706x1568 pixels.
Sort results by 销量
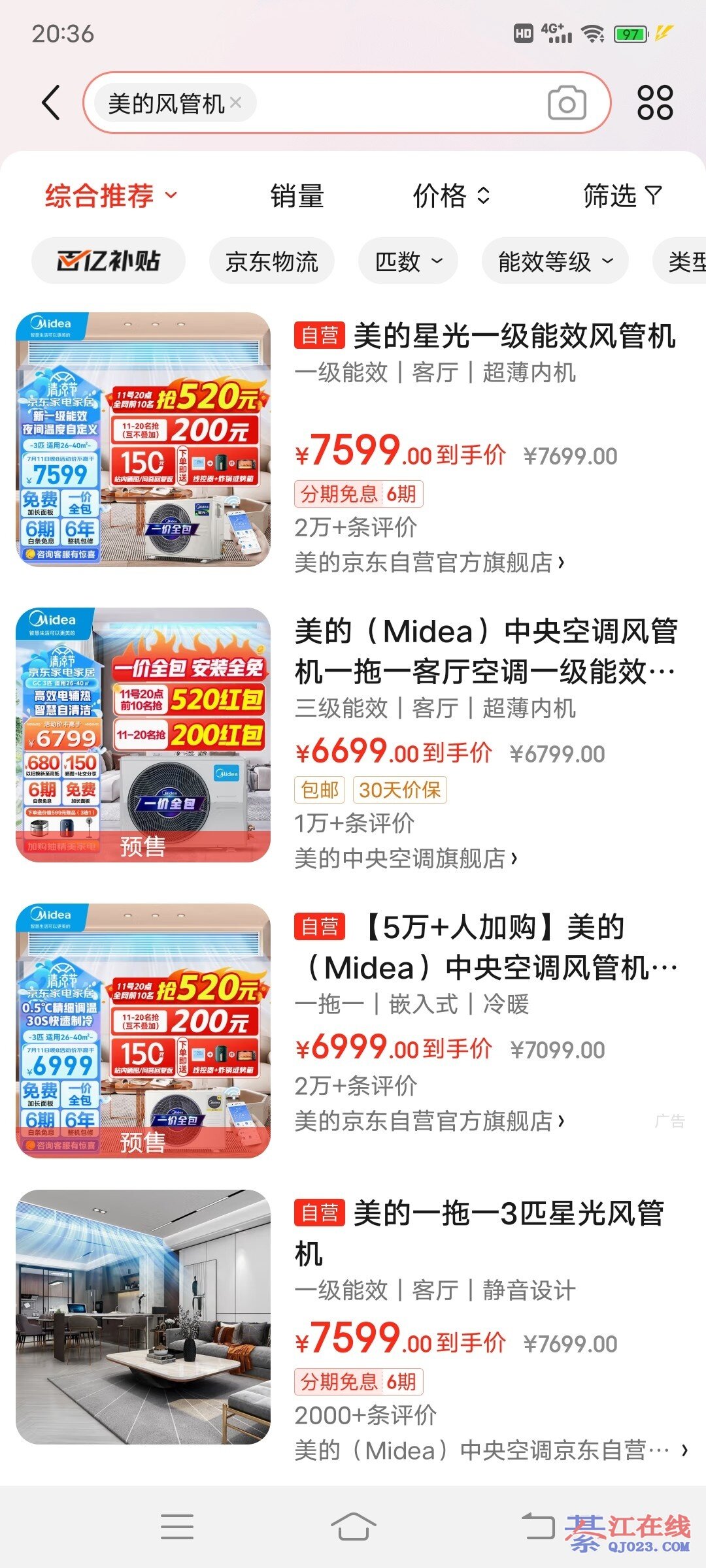coord(297,195)
